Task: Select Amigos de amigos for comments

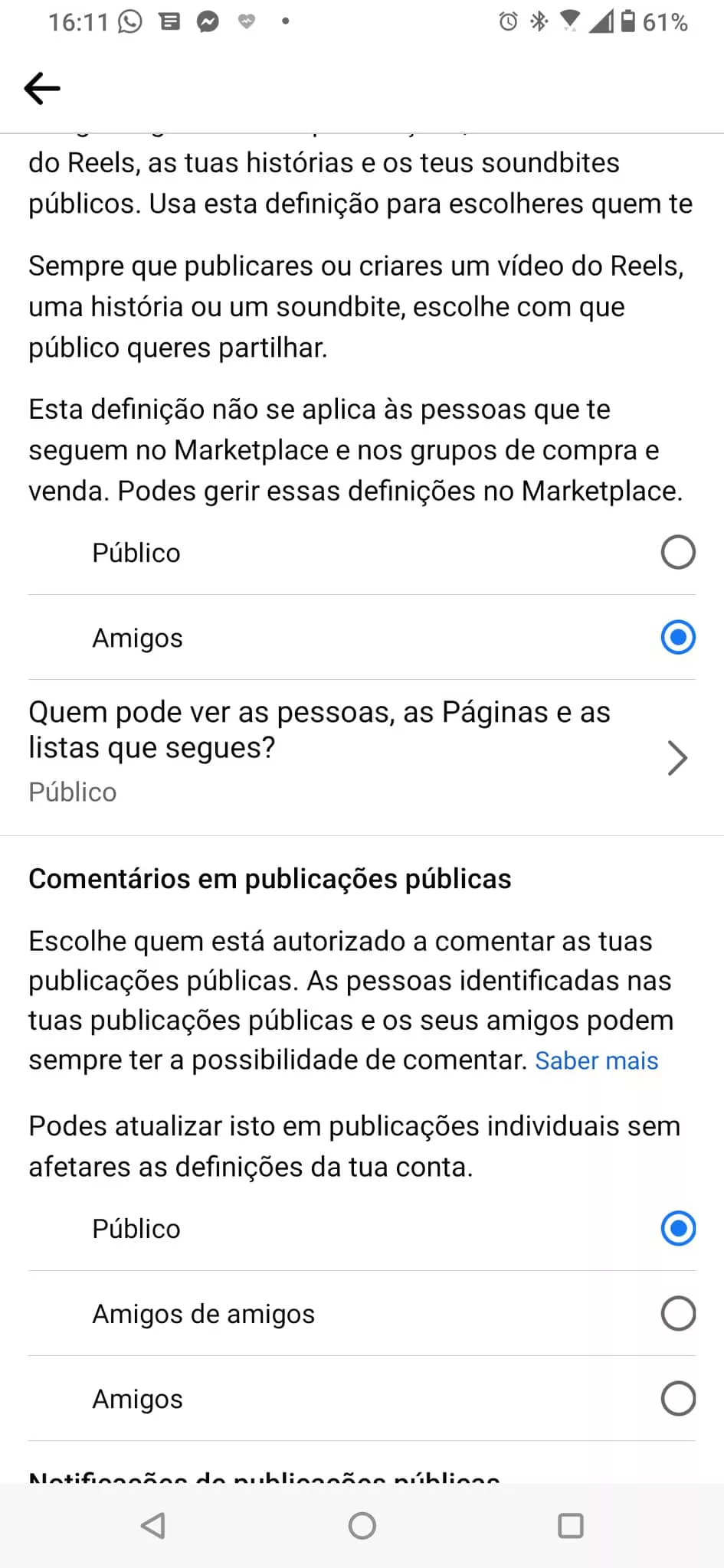Action: (x=362, y=1314)
